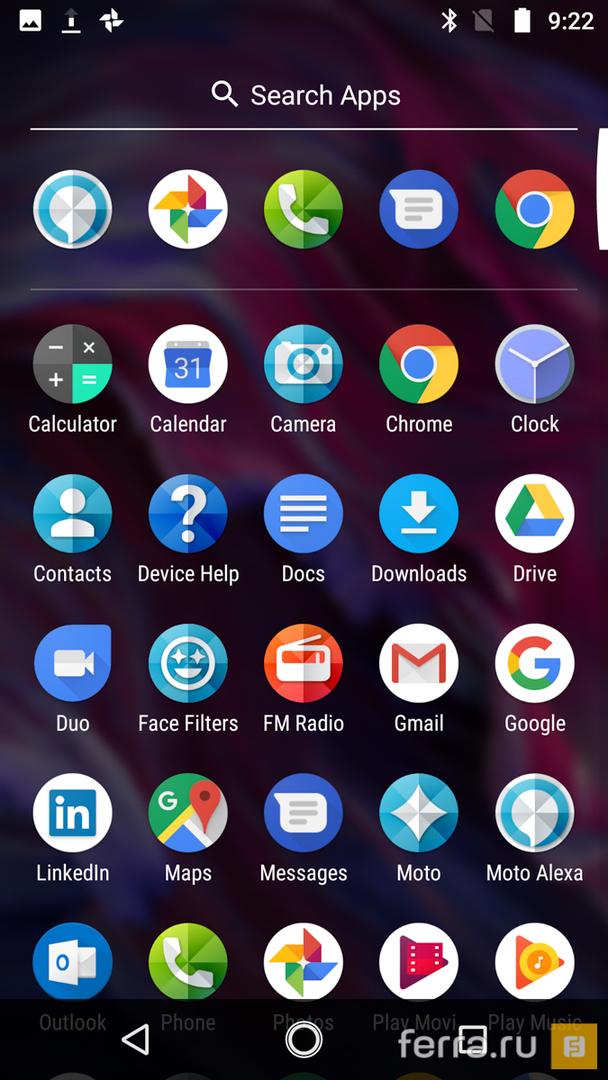
Task: Open the Google app
Action: pyautogui.click(x=534, y=664)
